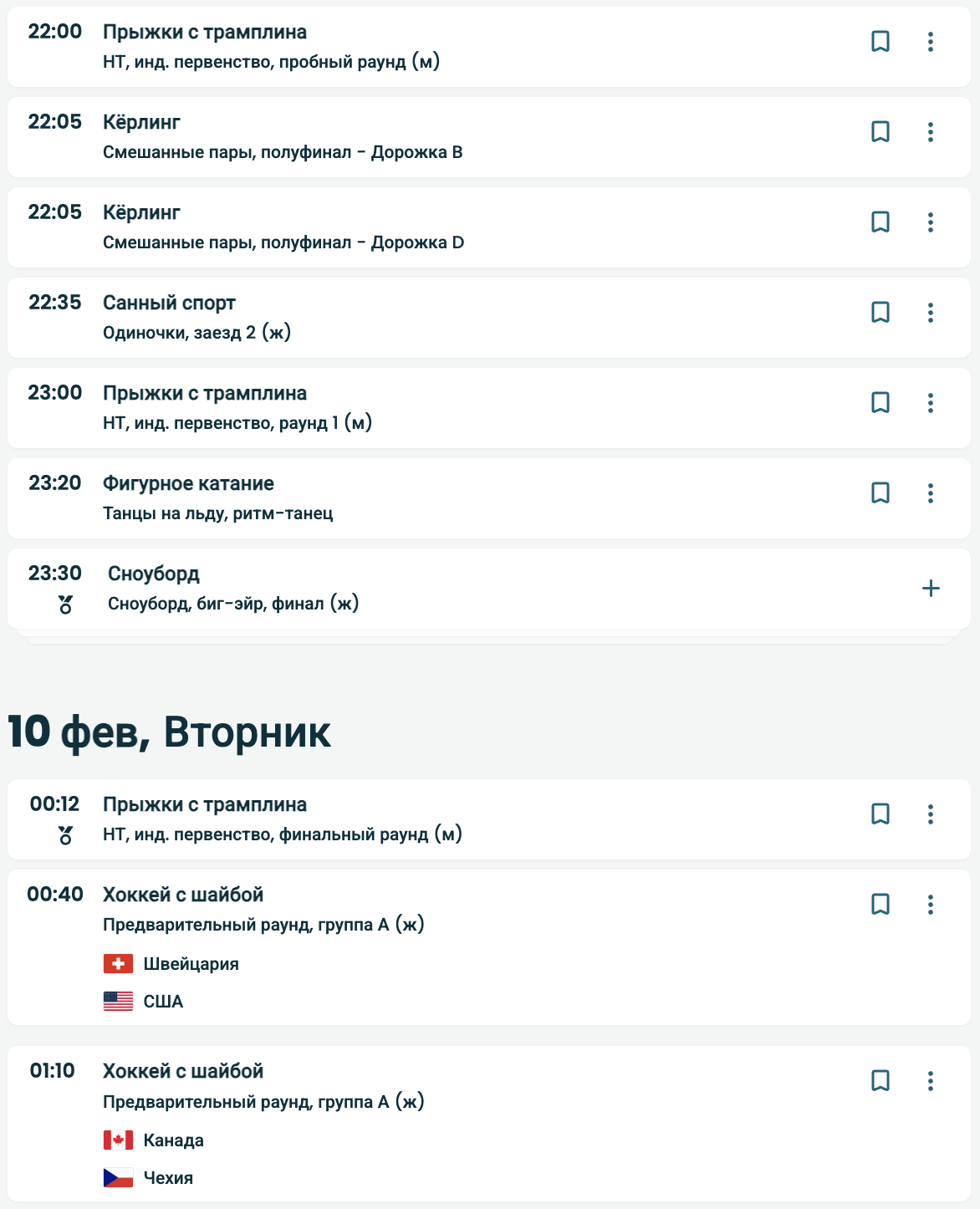Bookmark the 22:35 Санный спорт event
Image resolution: width=980 pixels, height=1209 pixels.
[x=880, y=313]
